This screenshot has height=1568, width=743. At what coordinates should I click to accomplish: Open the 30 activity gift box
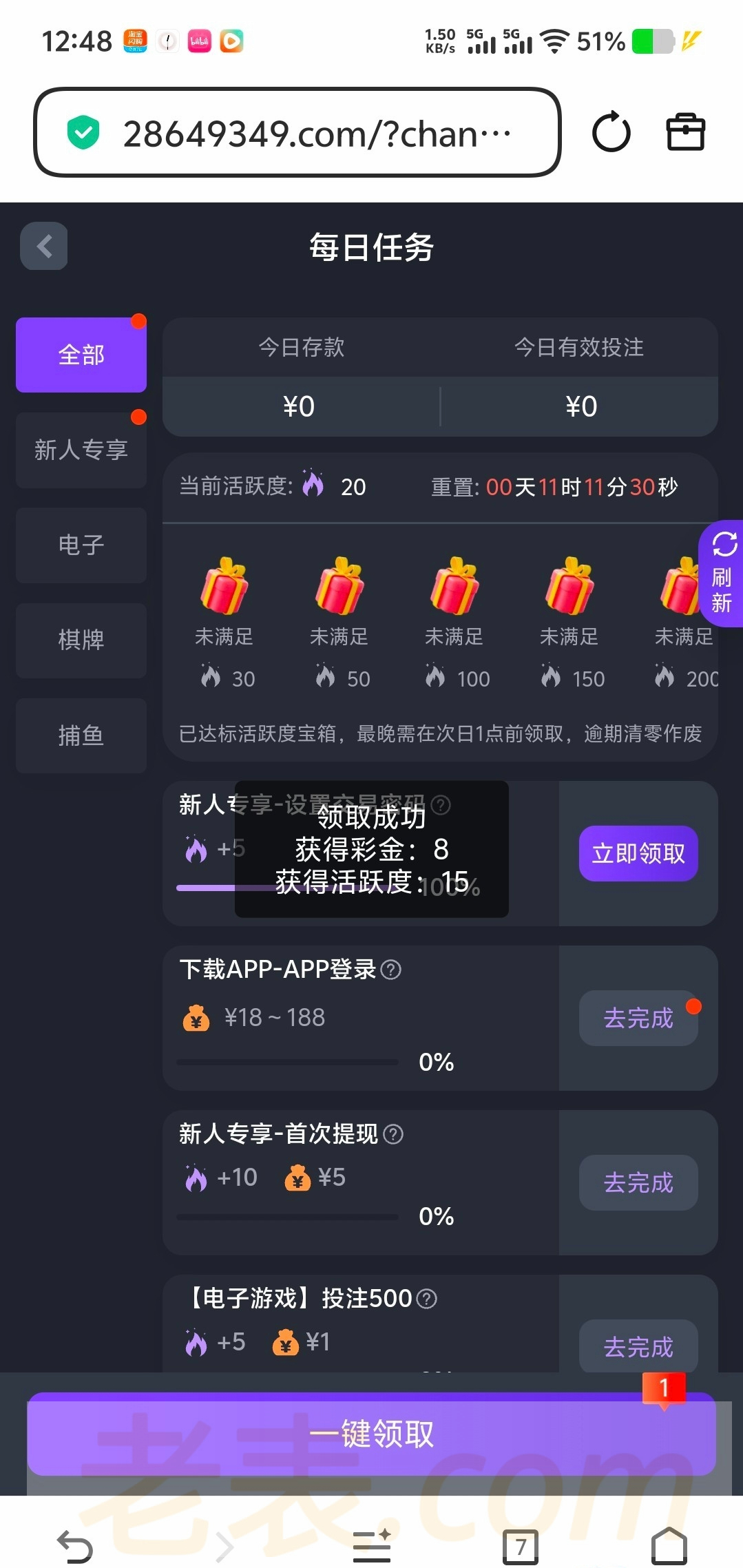tap(224, 587)
